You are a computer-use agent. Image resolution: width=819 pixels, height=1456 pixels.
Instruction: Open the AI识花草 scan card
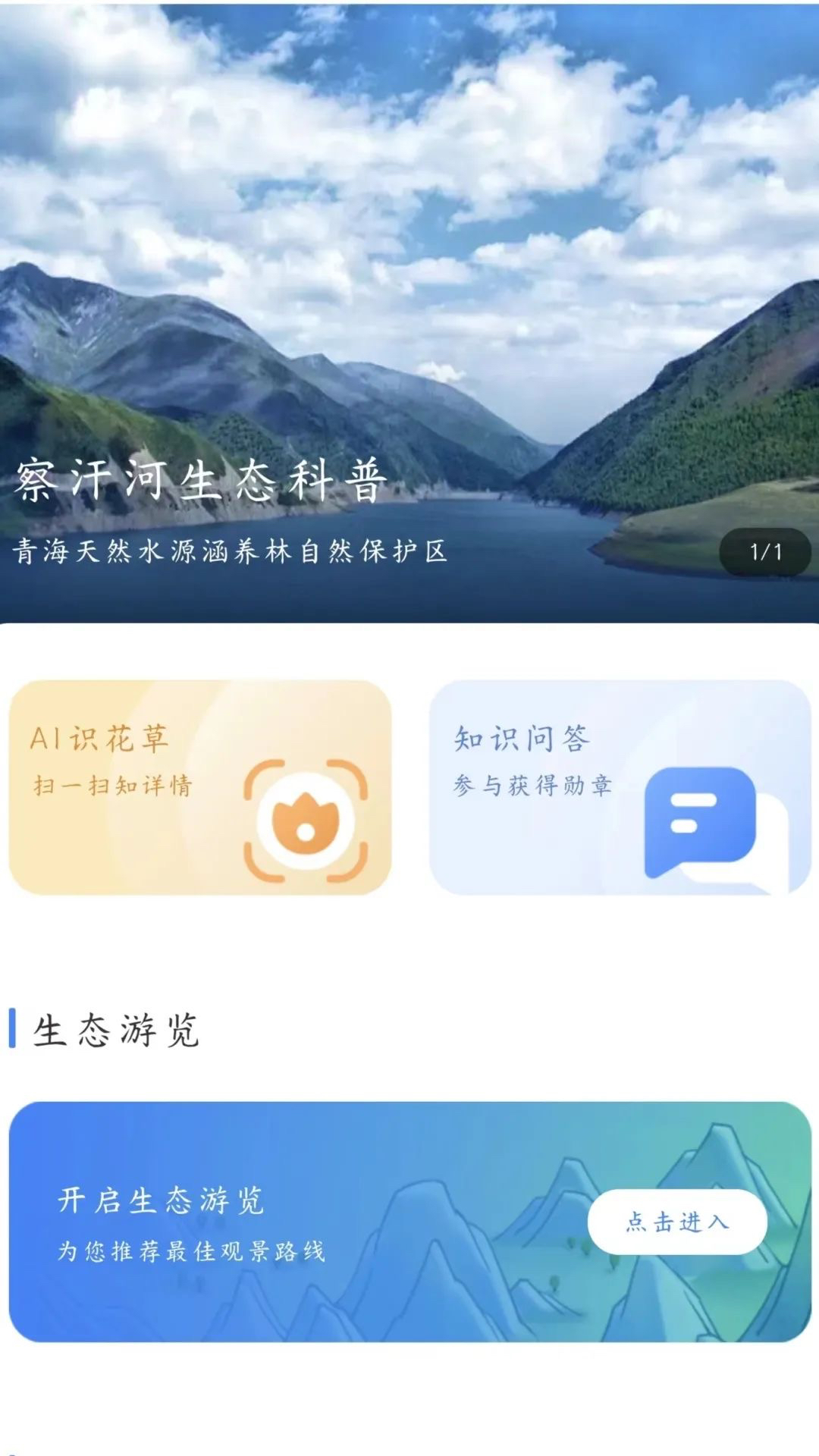199,787
